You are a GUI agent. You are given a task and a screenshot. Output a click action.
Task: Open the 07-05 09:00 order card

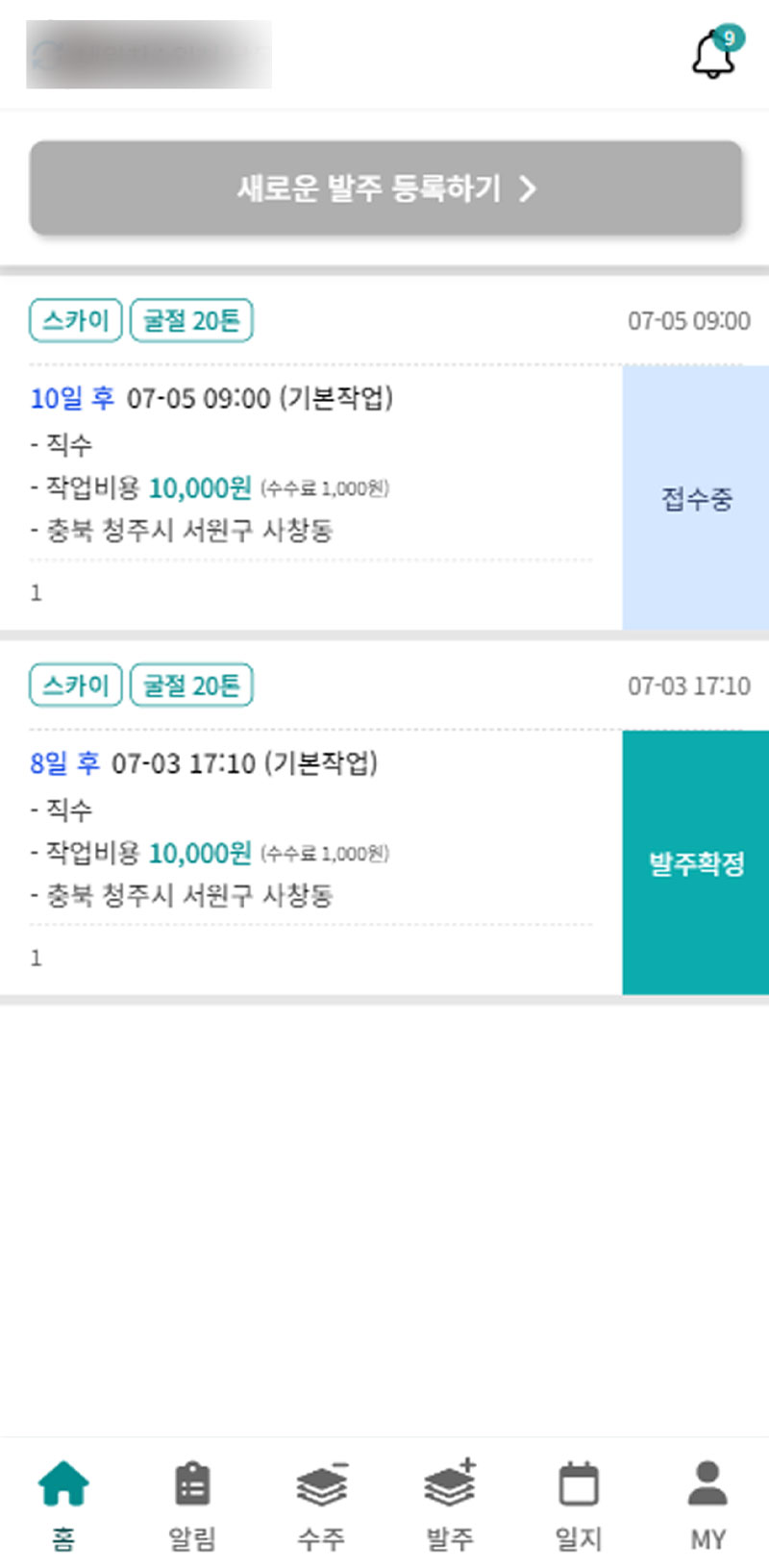[311, 453]
